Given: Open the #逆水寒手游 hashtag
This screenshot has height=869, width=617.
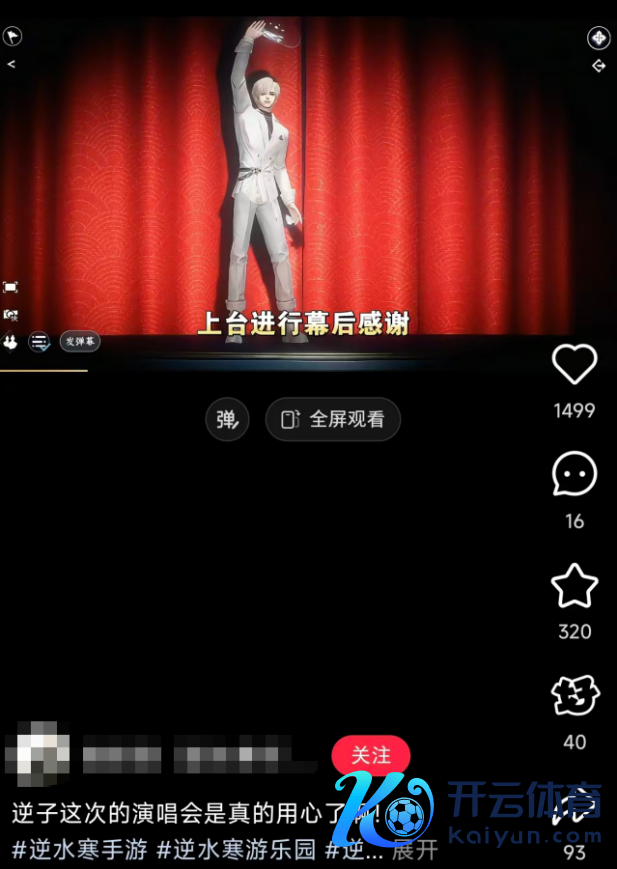Looking at the screenshot, I should 80,851.
